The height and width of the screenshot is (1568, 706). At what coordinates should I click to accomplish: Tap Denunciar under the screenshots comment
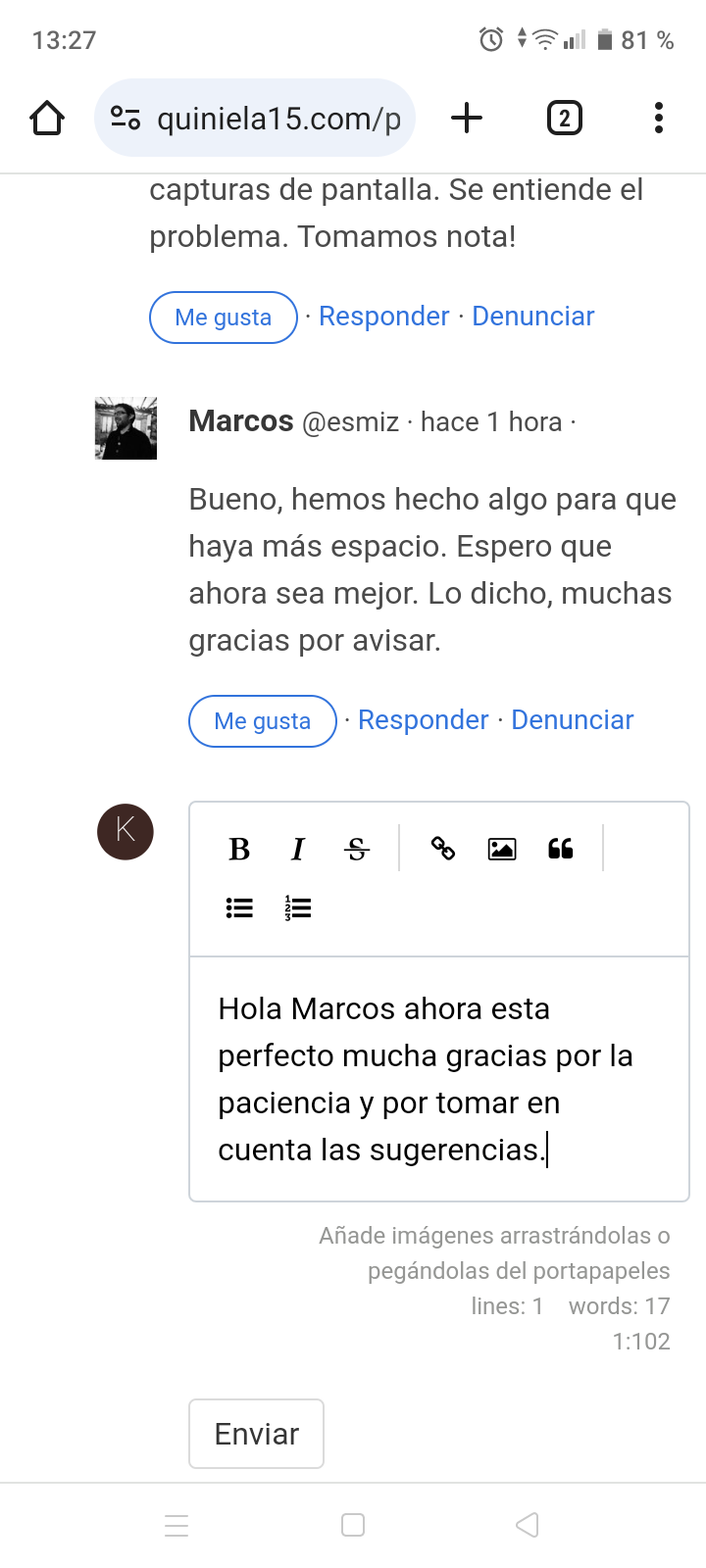[533, 317]
